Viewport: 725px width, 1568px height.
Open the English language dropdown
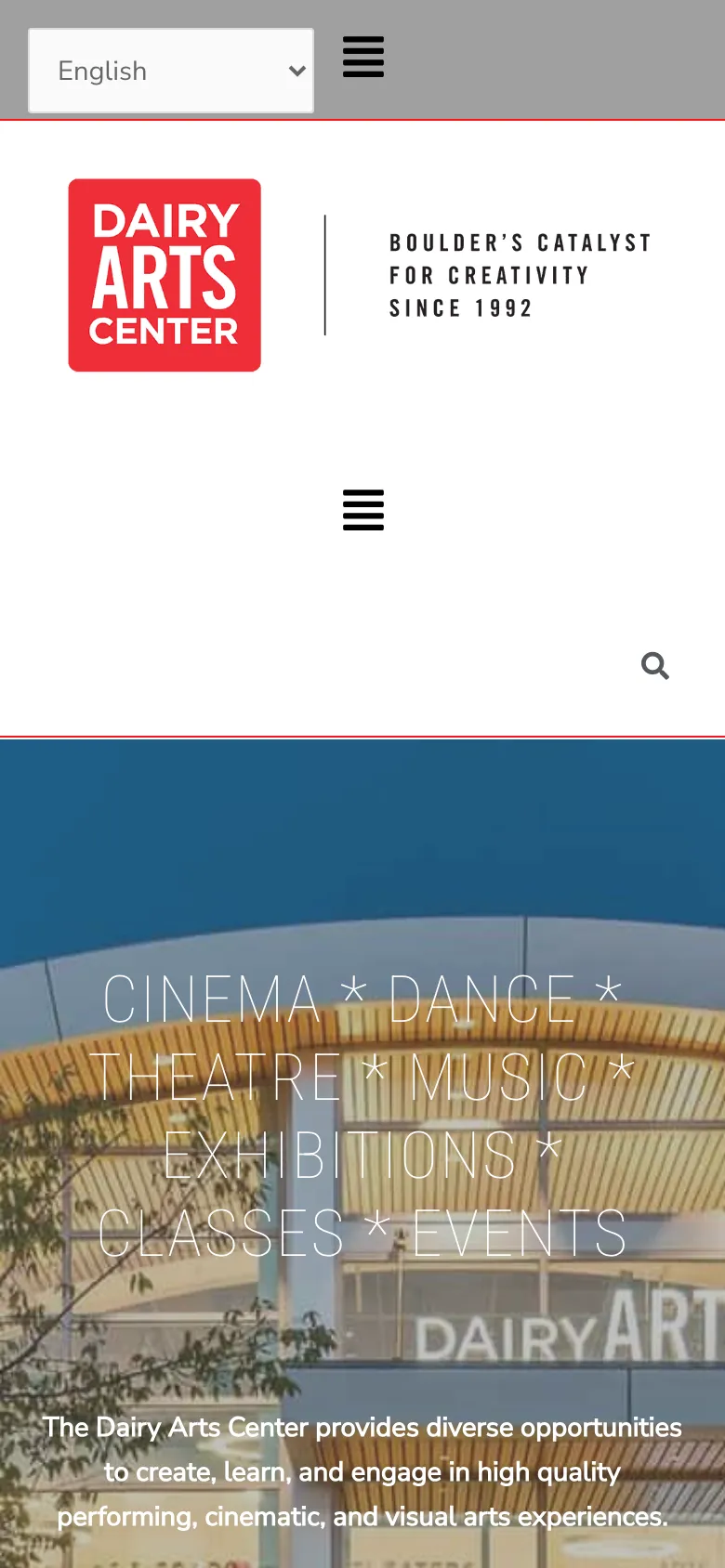tap(171, 71)
